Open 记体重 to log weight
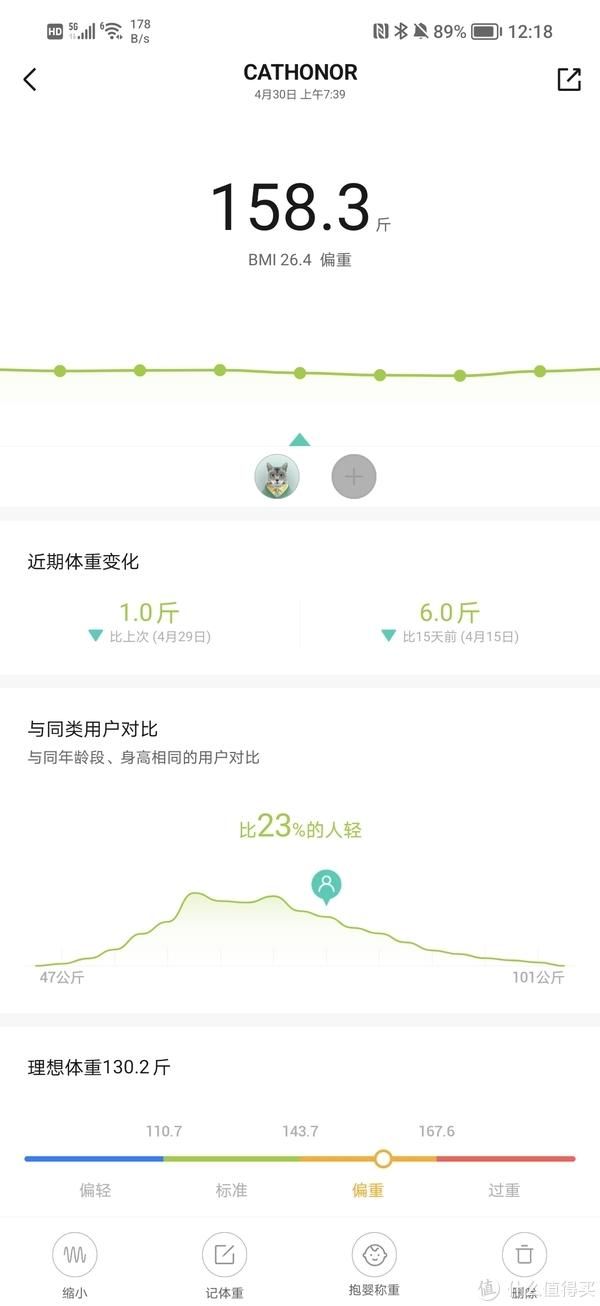 [x=224, y=1264]
